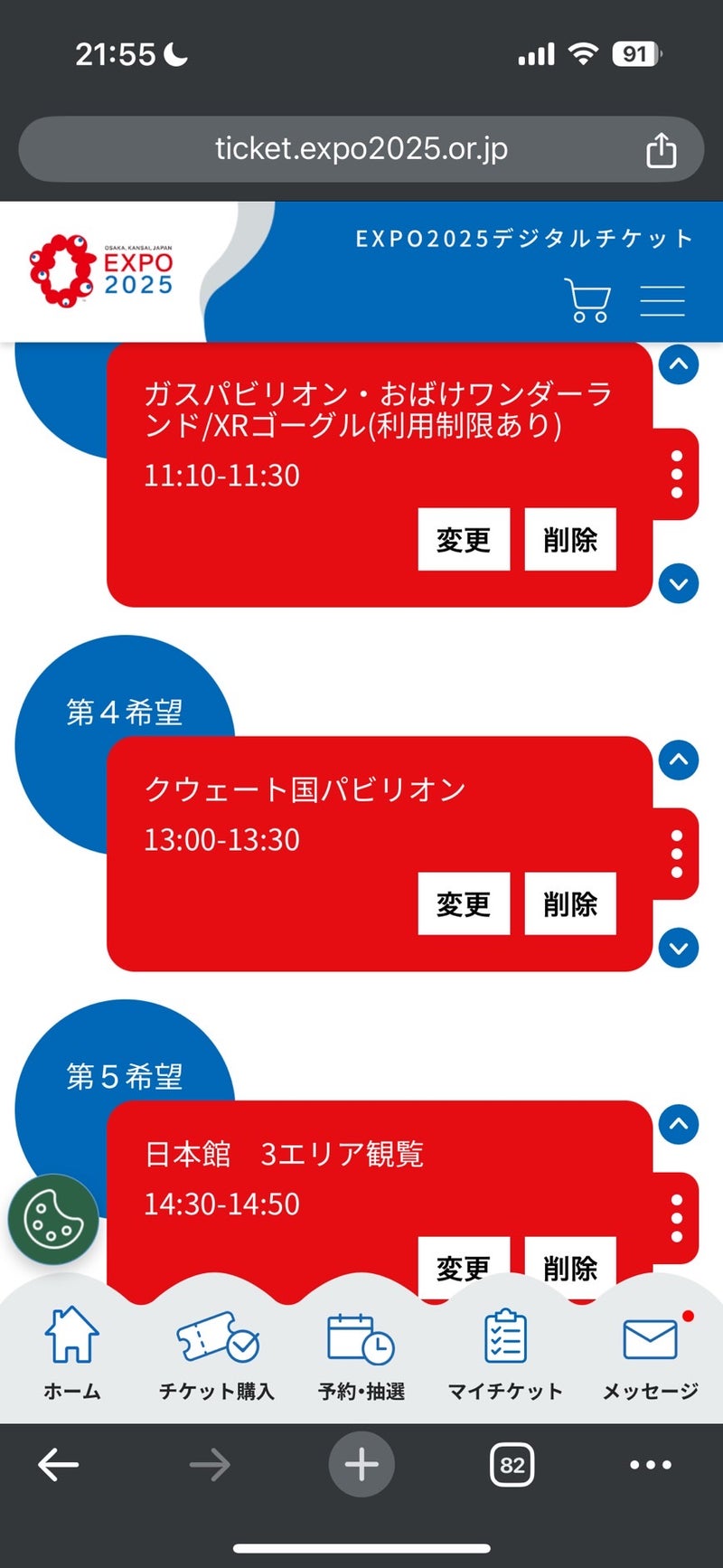Open the shopping cart
The image size is (723, 1568).
click(587, 299)
